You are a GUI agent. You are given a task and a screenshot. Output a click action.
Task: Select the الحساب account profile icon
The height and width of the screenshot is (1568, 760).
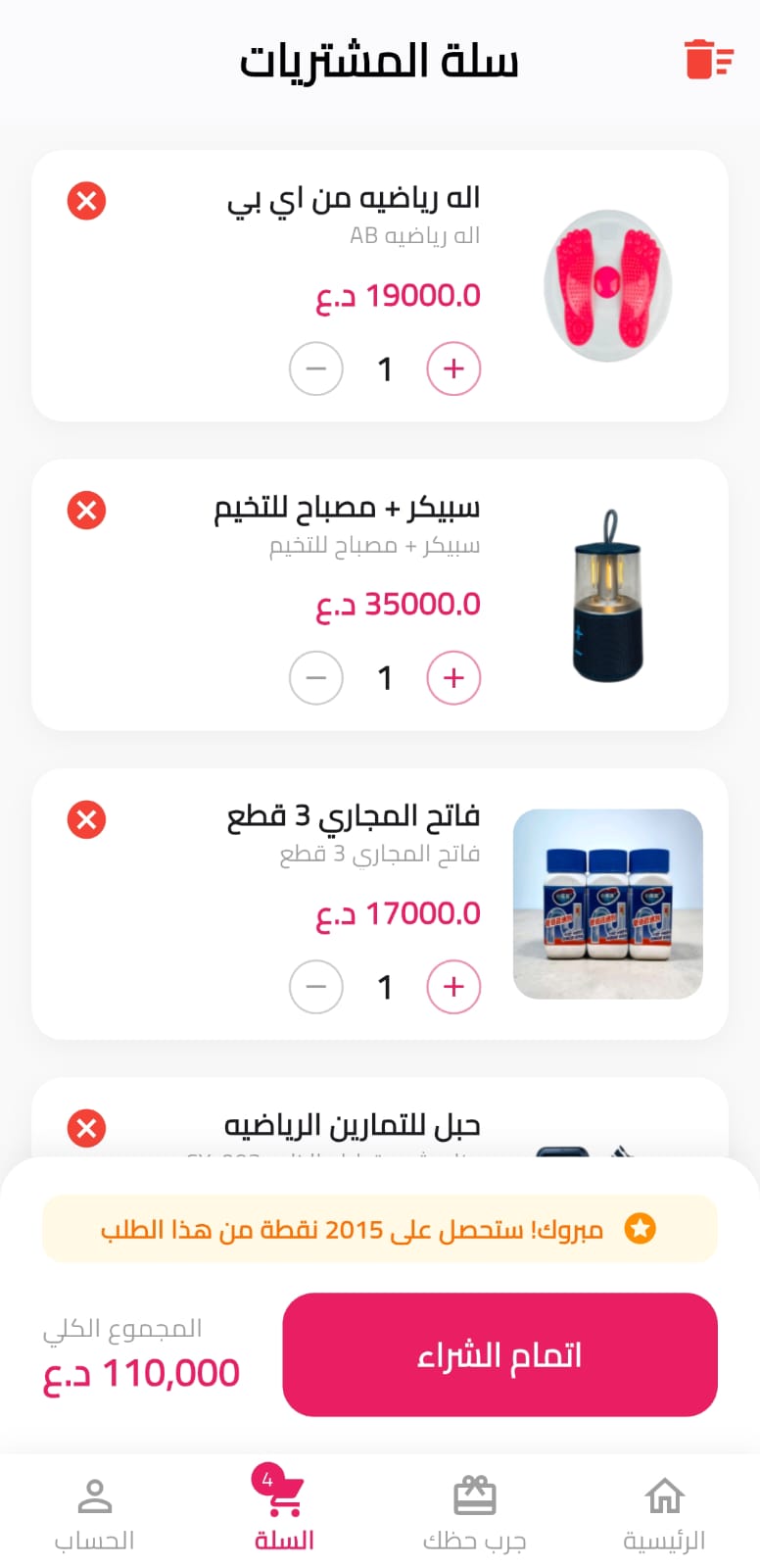(x=95, y=1496)
